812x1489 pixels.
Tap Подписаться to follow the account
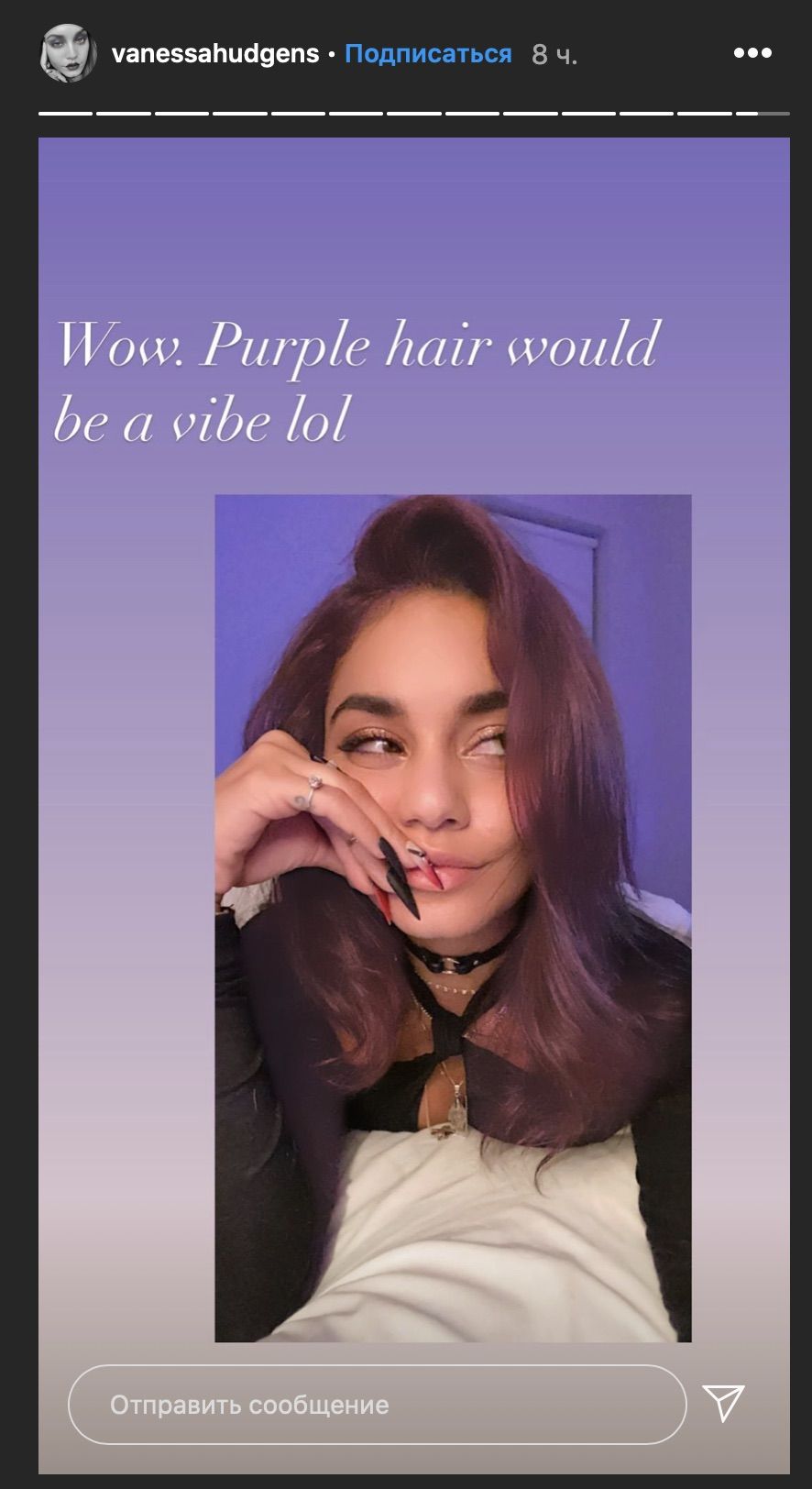click(x=428, y=54)
